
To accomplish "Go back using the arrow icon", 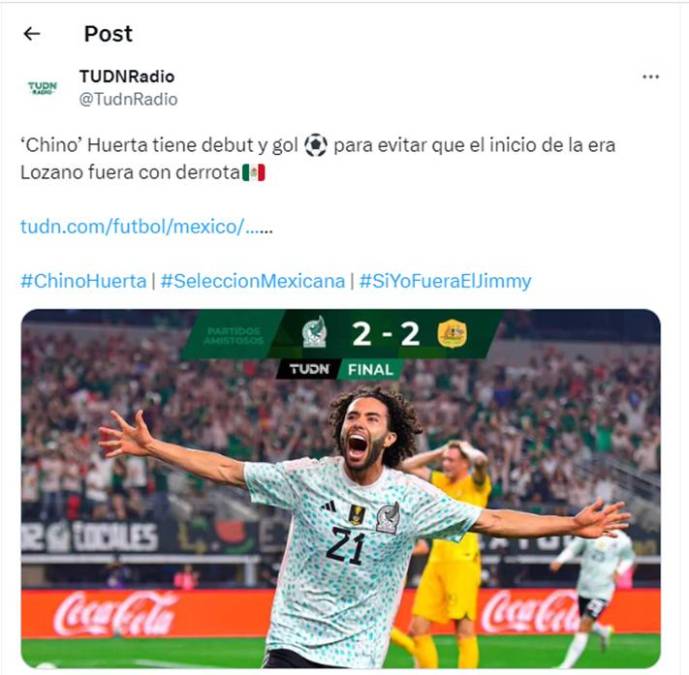I will point(32,34).
